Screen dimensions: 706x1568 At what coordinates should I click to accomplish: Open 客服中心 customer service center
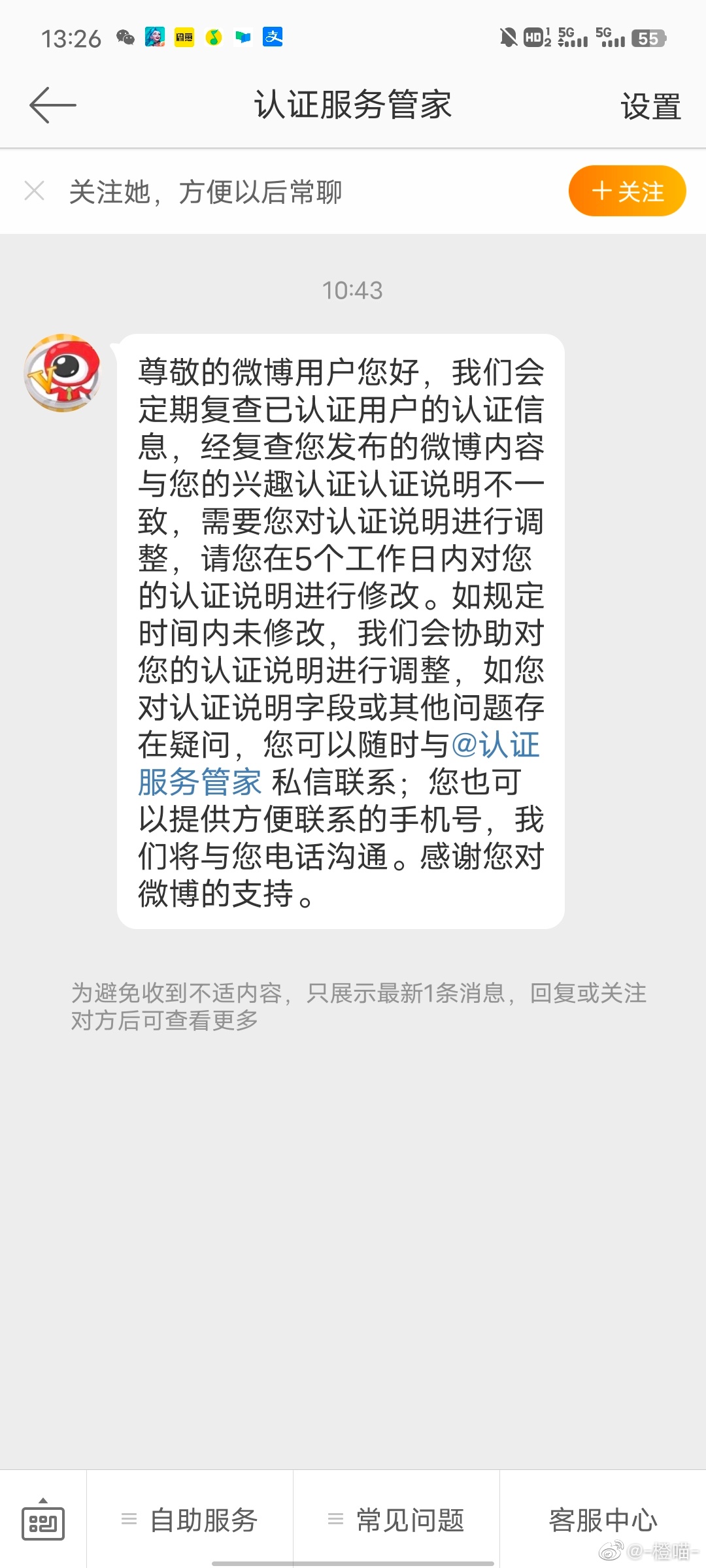603,1520
